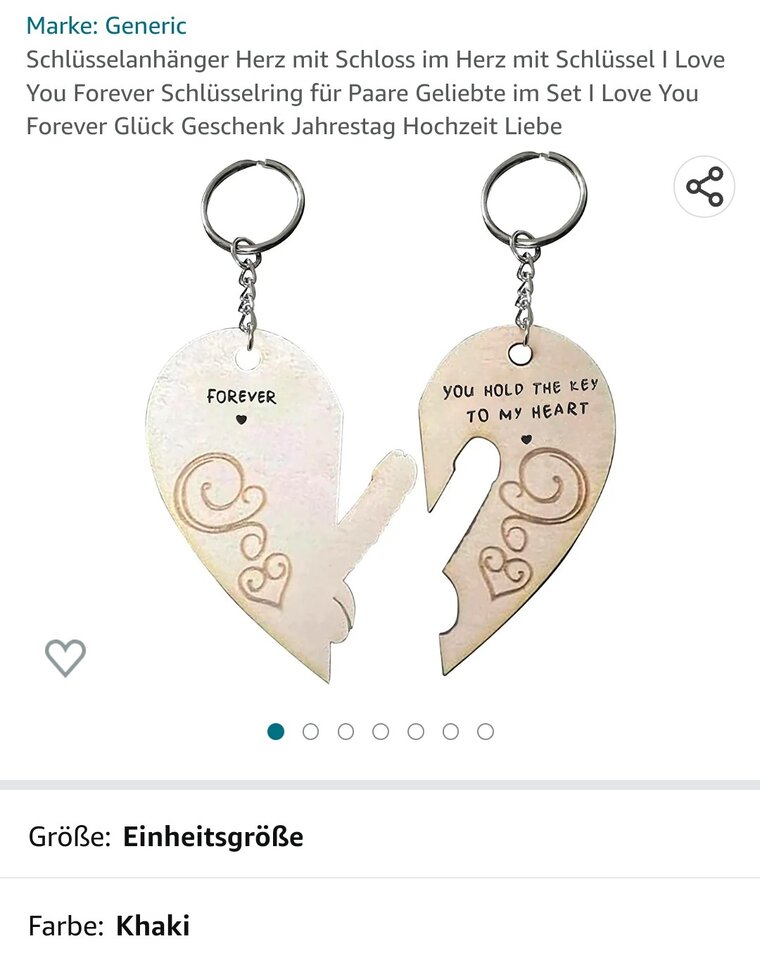Open the Marke: Generic brand link
The image size is (760, 960).
tap(106, 25)
